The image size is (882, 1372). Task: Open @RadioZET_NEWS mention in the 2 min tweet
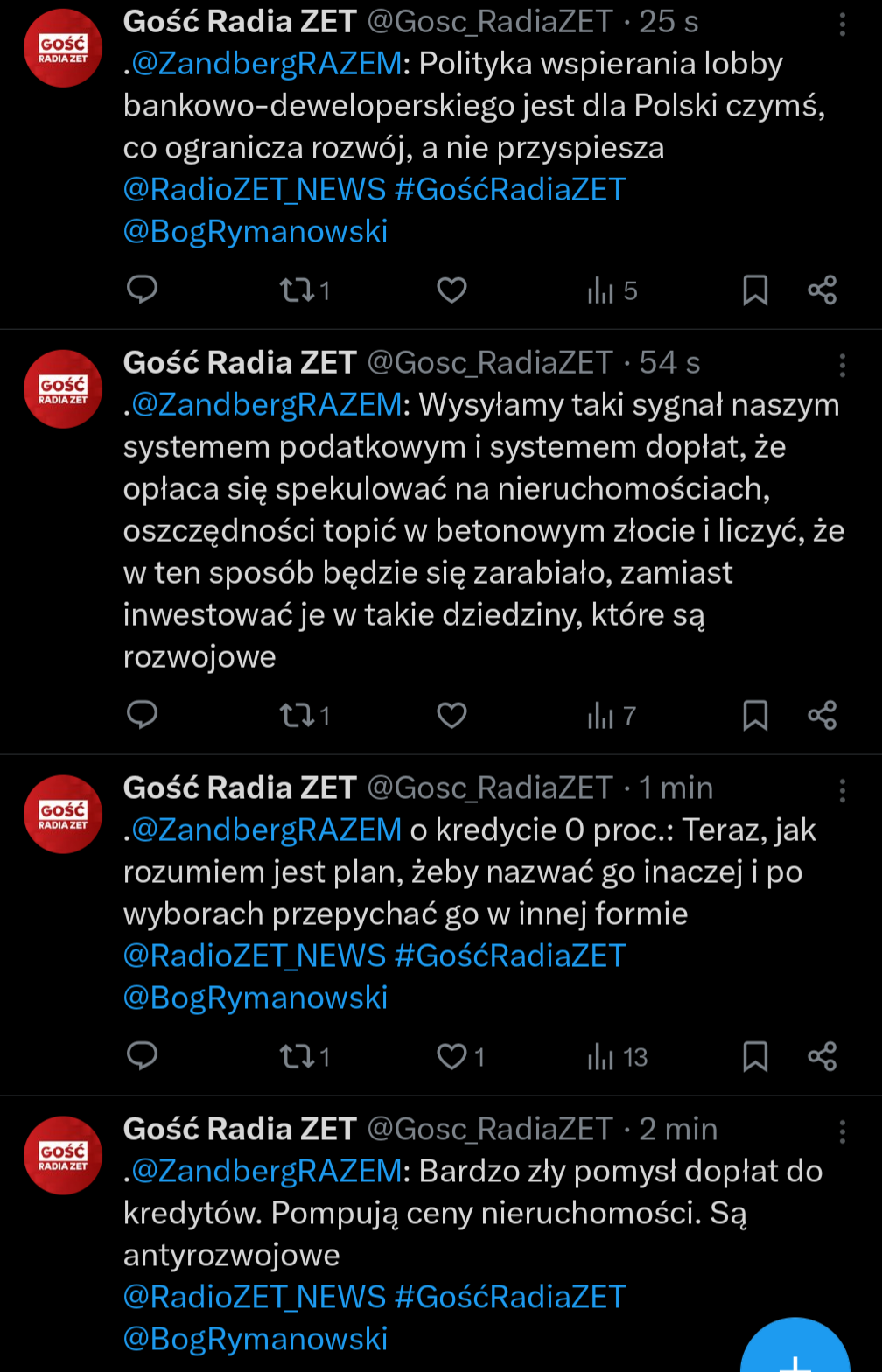[x=255, y=1297]
